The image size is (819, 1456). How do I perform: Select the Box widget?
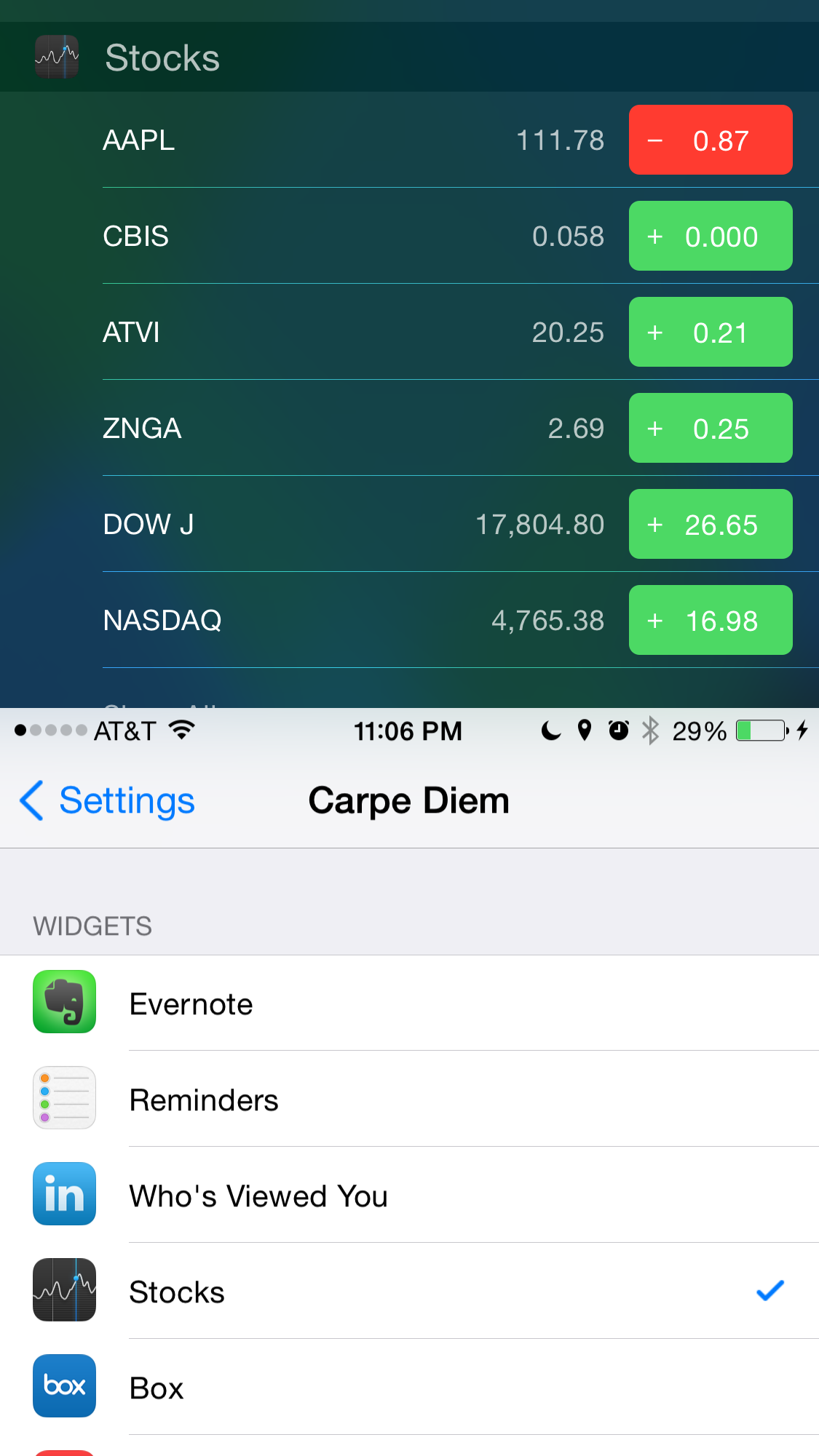tap(408, 1388)
